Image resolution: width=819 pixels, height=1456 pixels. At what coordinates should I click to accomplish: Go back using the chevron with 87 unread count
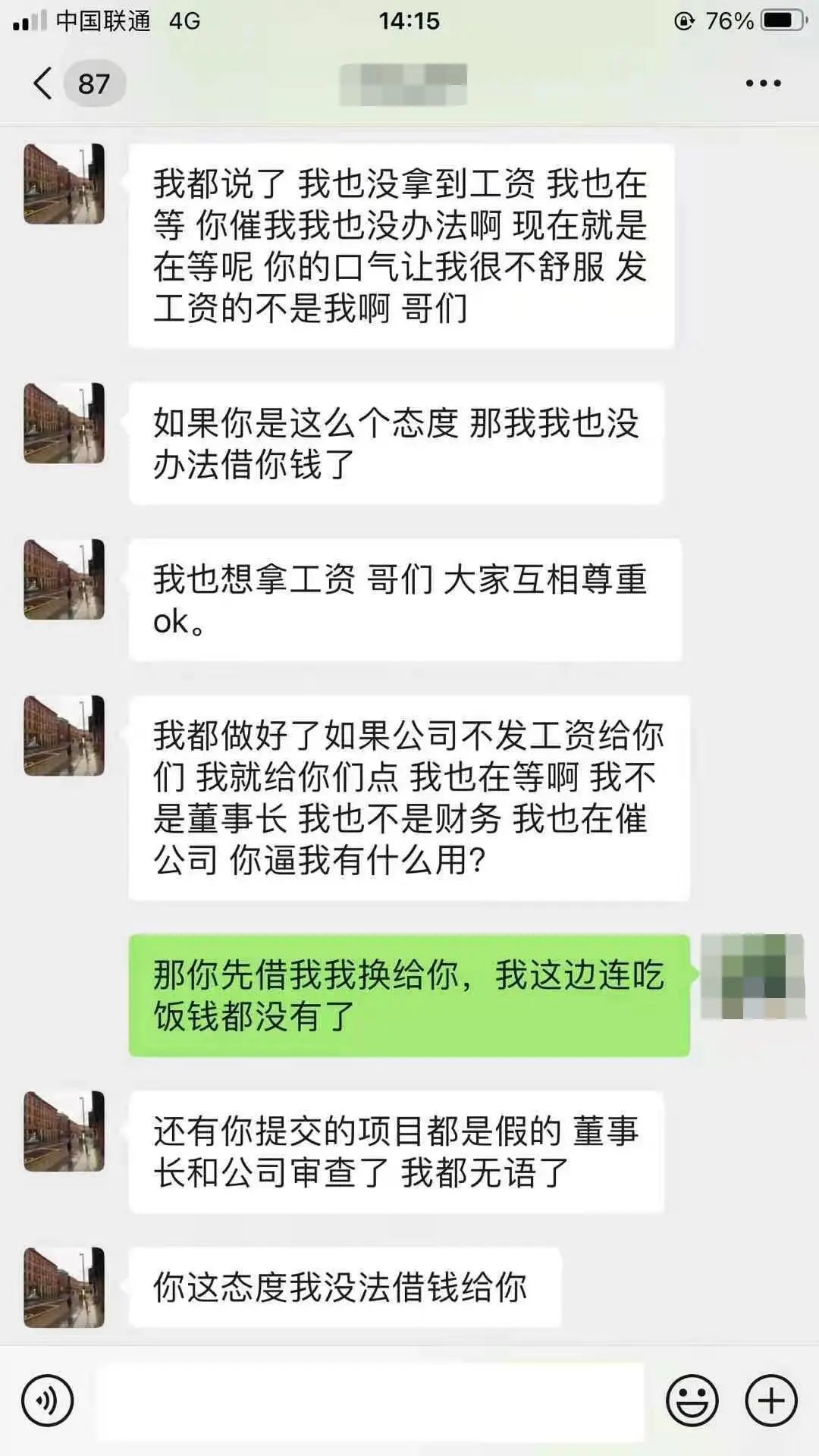coord(68,85)
